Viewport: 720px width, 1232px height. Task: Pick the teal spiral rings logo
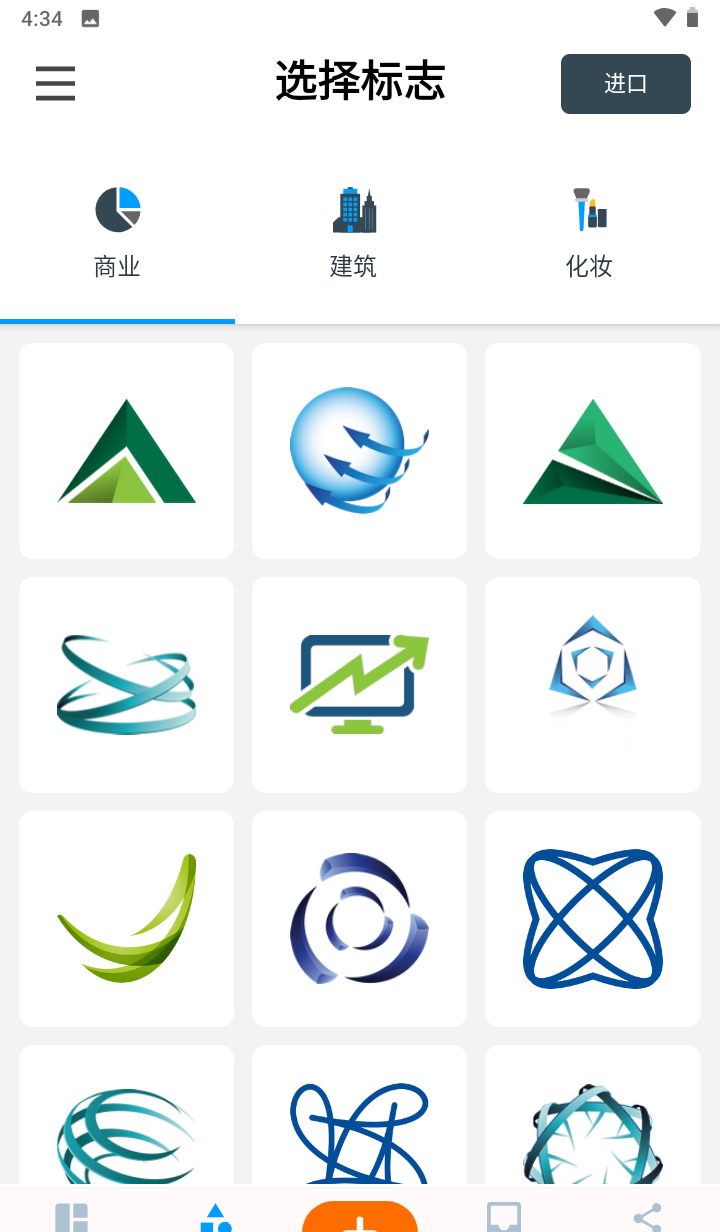point(126,685)
